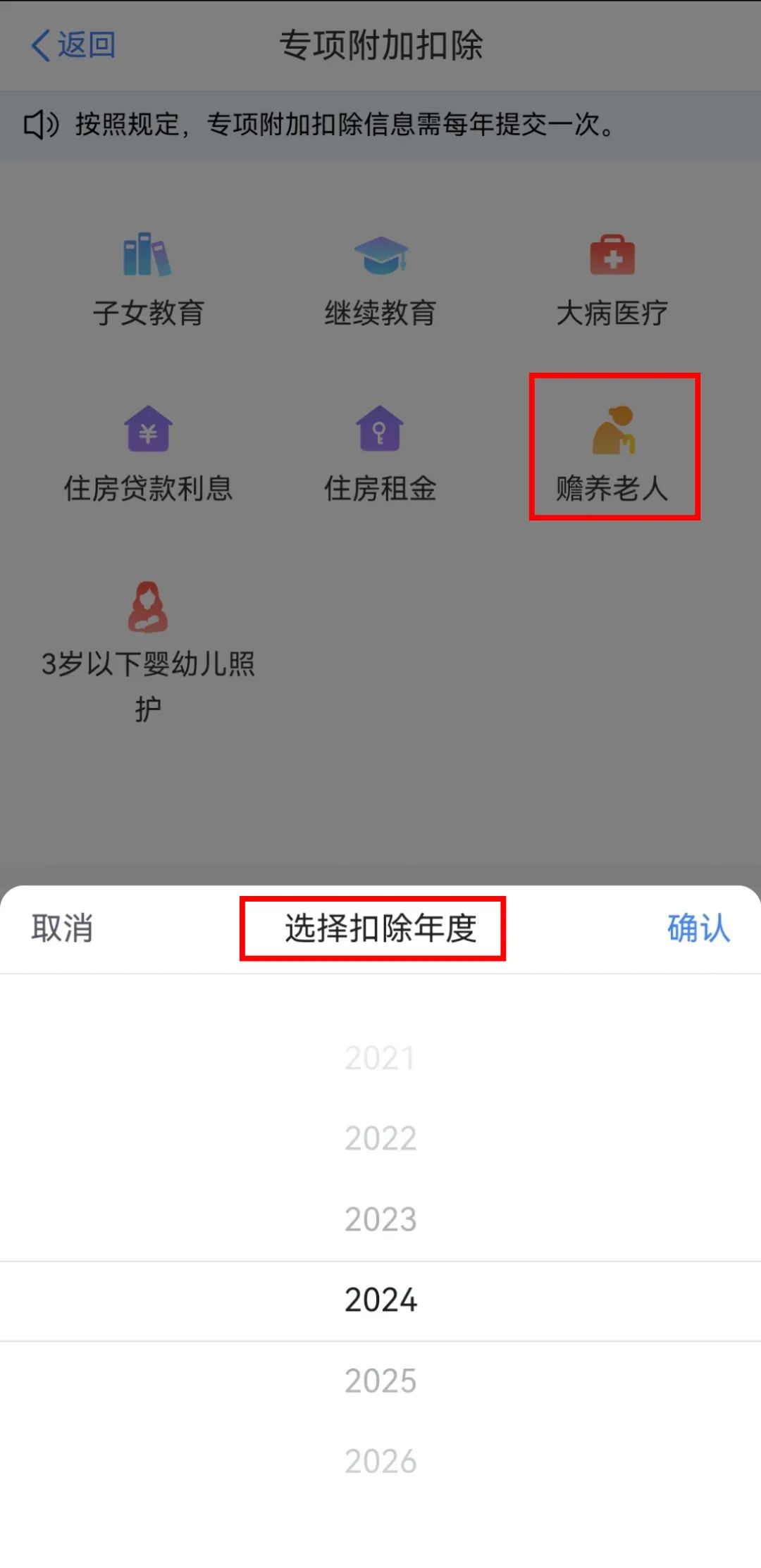Choose 2025 as deduction year
761x1568 pixels.
coord(380,1381)
